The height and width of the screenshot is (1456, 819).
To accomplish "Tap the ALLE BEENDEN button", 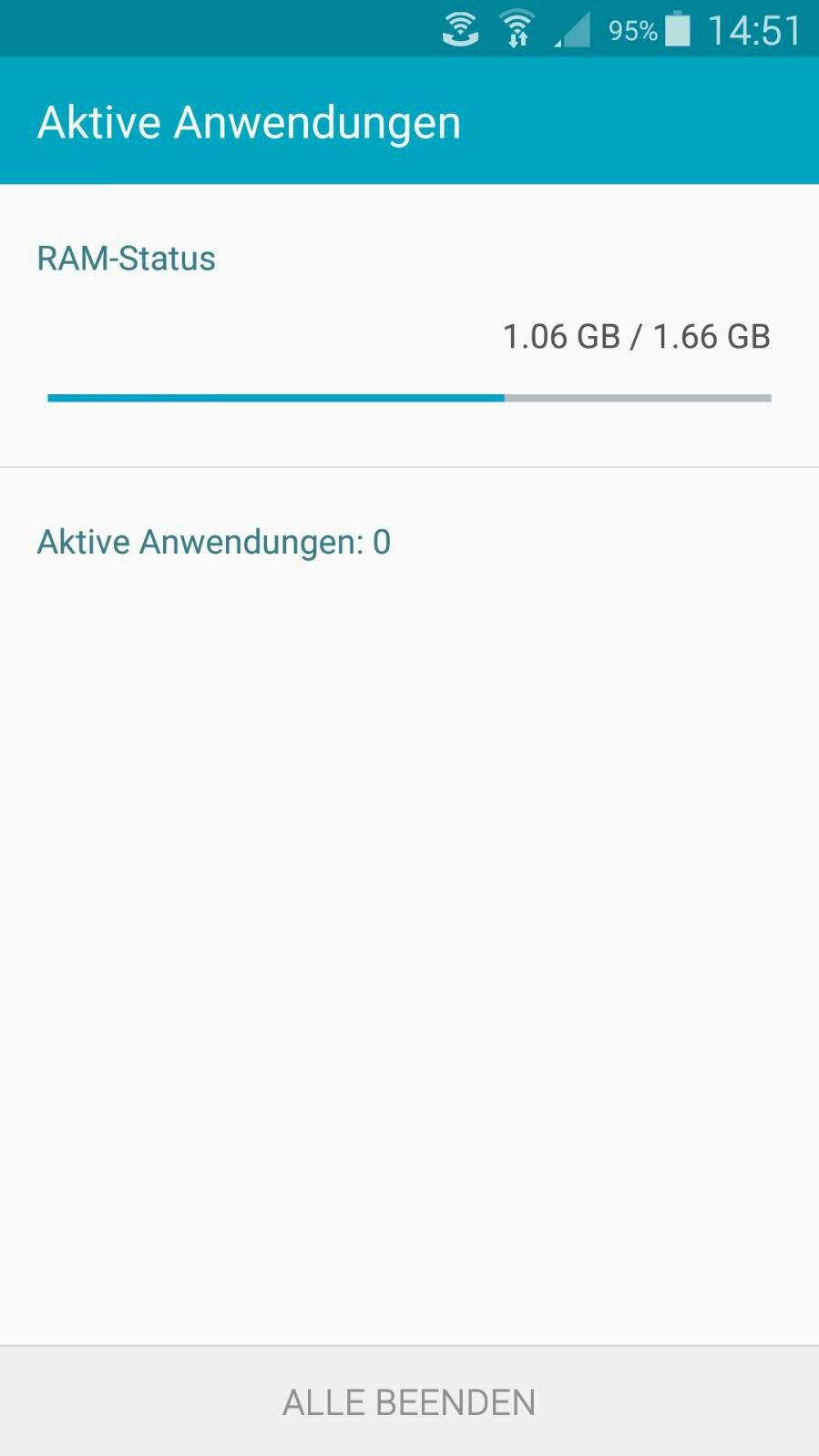I will click(x=409, y=1401).
